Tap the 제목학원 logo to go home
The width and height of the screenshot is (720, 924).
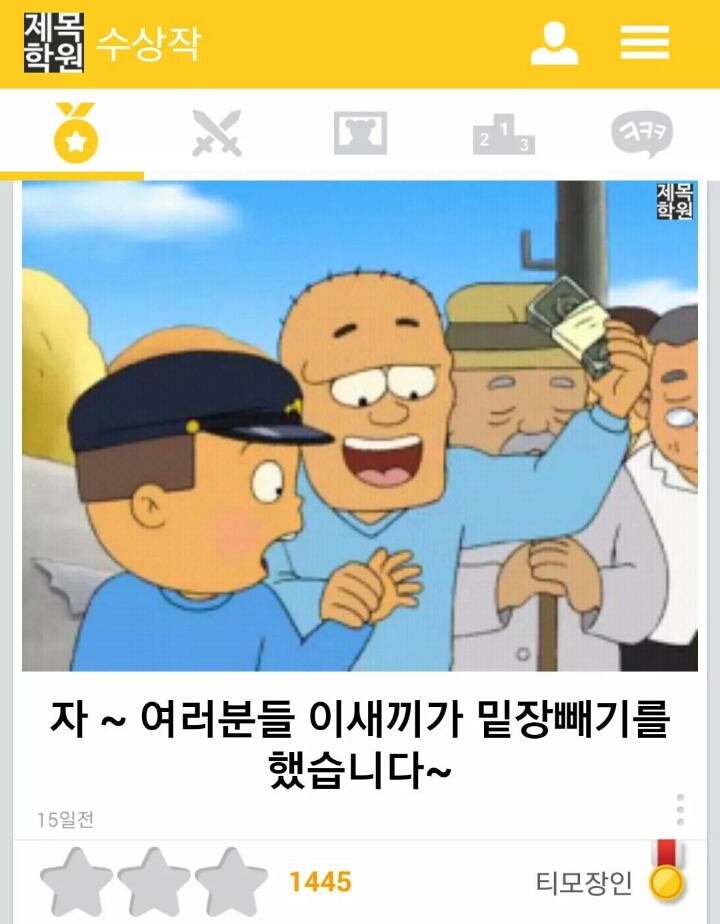click(54, 43)
